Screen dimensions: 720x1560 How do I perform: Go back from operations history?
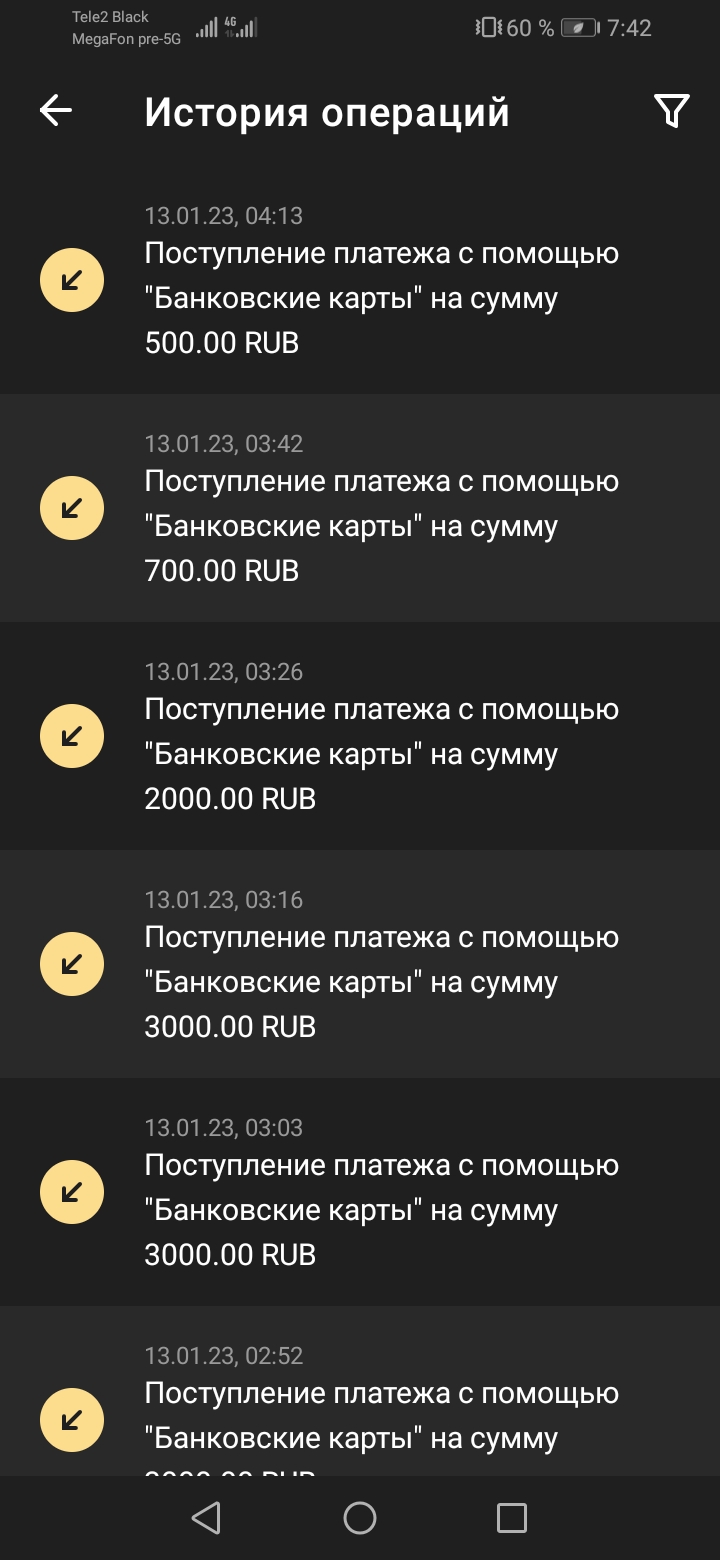[x=56, y=111]
